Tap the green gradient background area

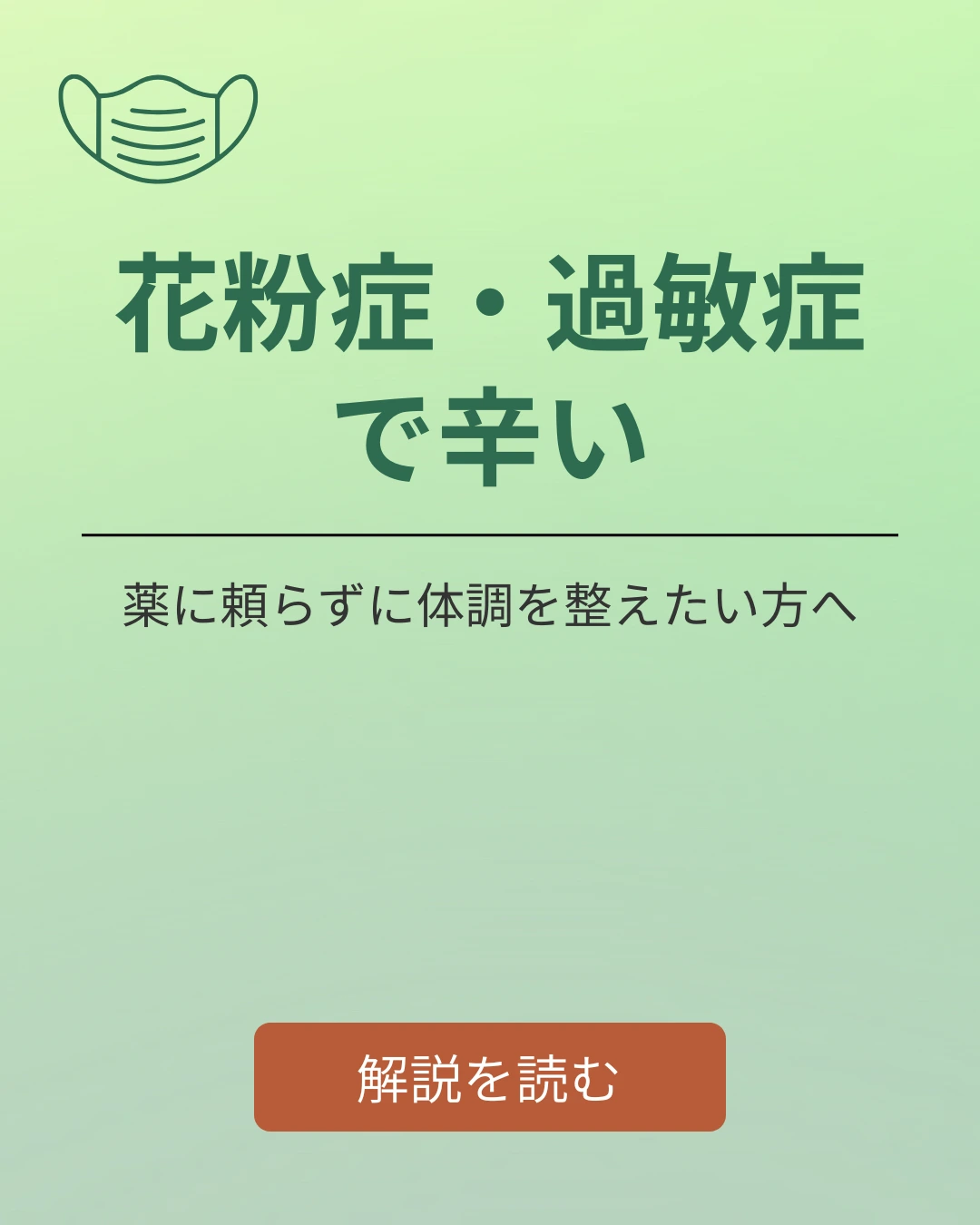tap(490, 817)
